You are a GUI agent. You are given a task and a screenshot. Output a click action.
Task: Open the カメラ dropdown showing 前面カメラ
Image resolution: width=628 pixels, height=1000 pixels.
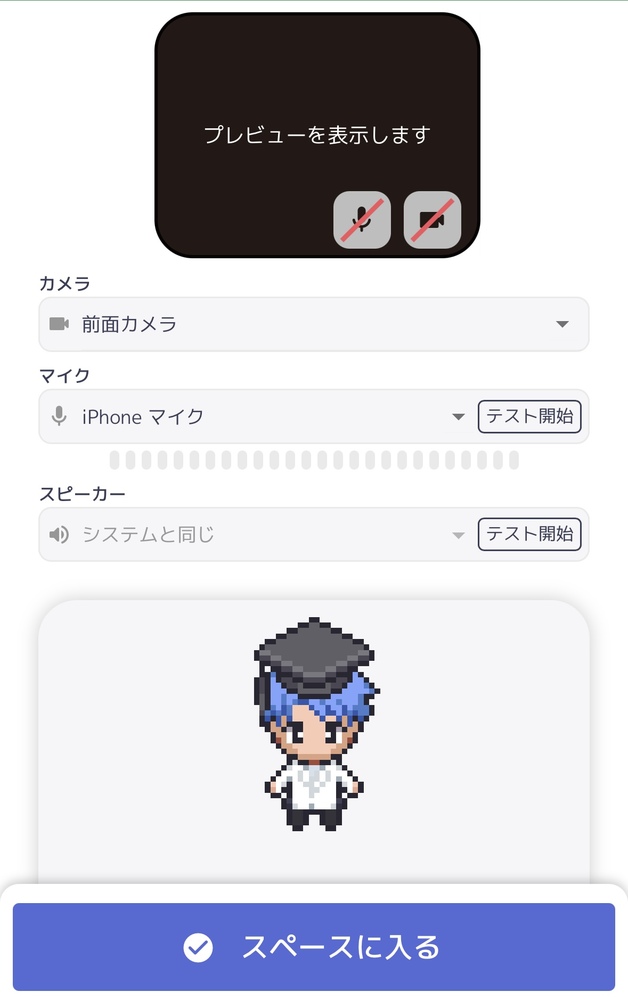[313, 324]
